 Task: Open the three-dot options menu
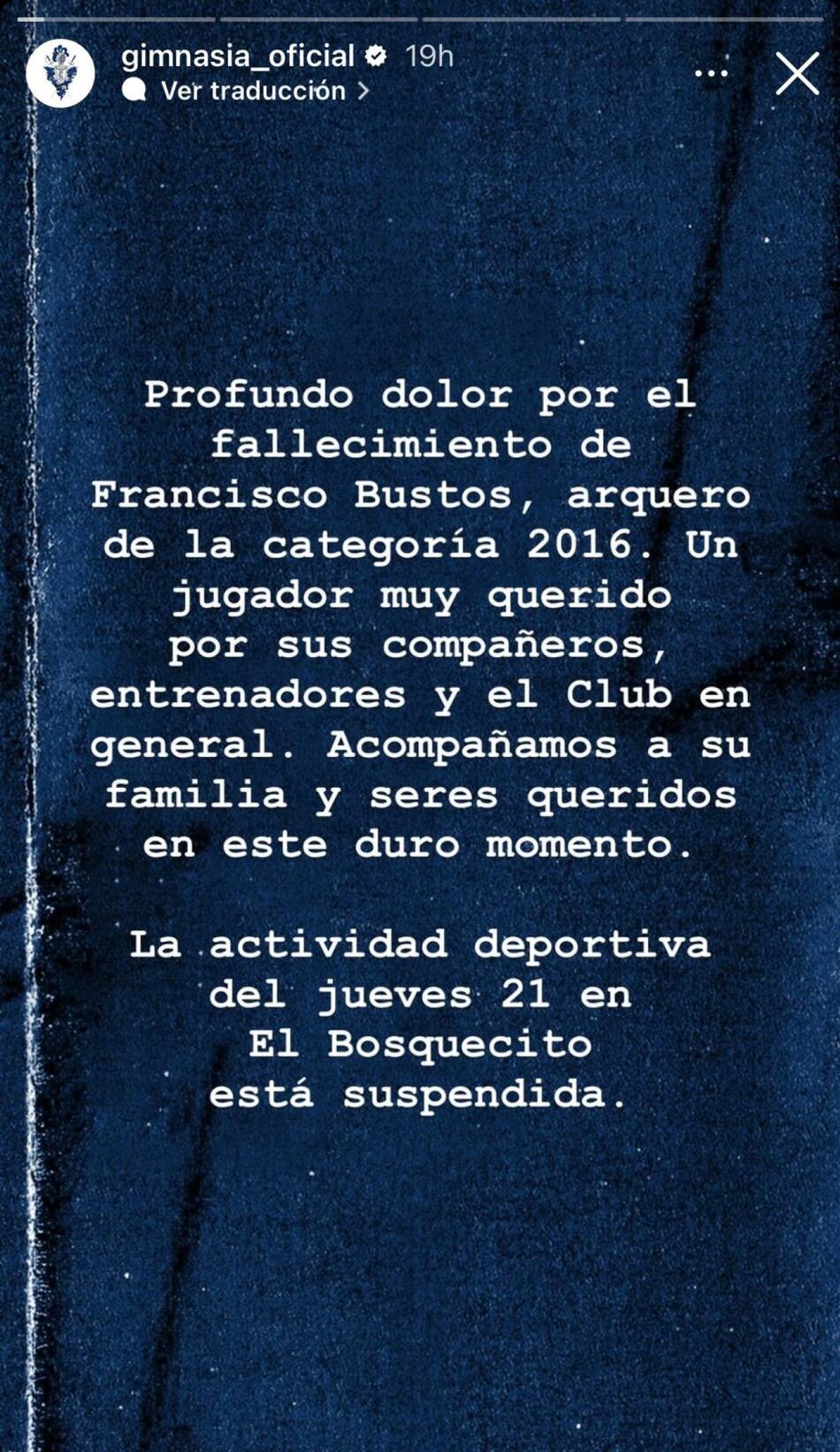(711, 73)
